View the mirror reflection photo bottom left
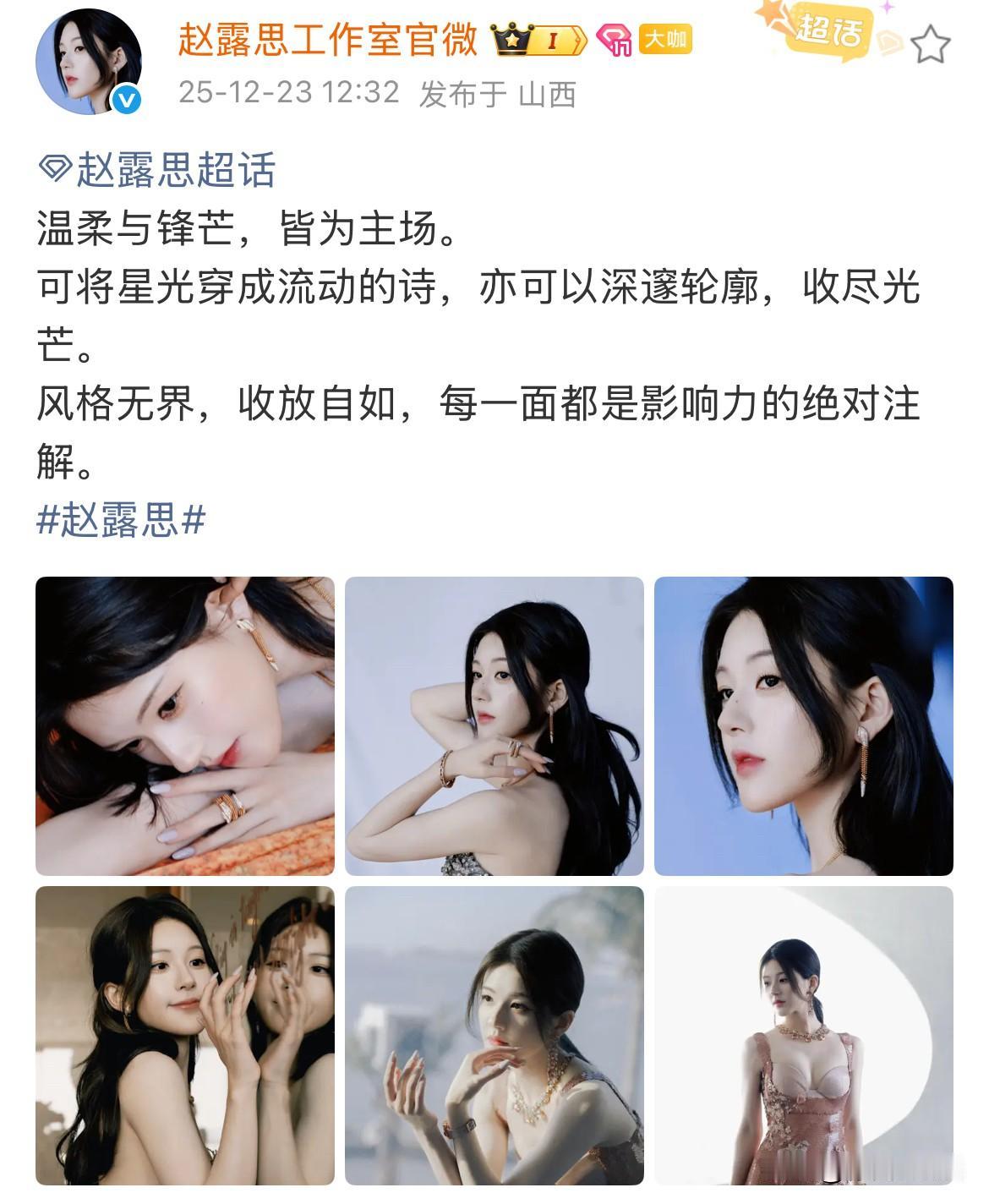This screenshot has height=1204, width=989. pyautogui.click(x=188, y=1036)
